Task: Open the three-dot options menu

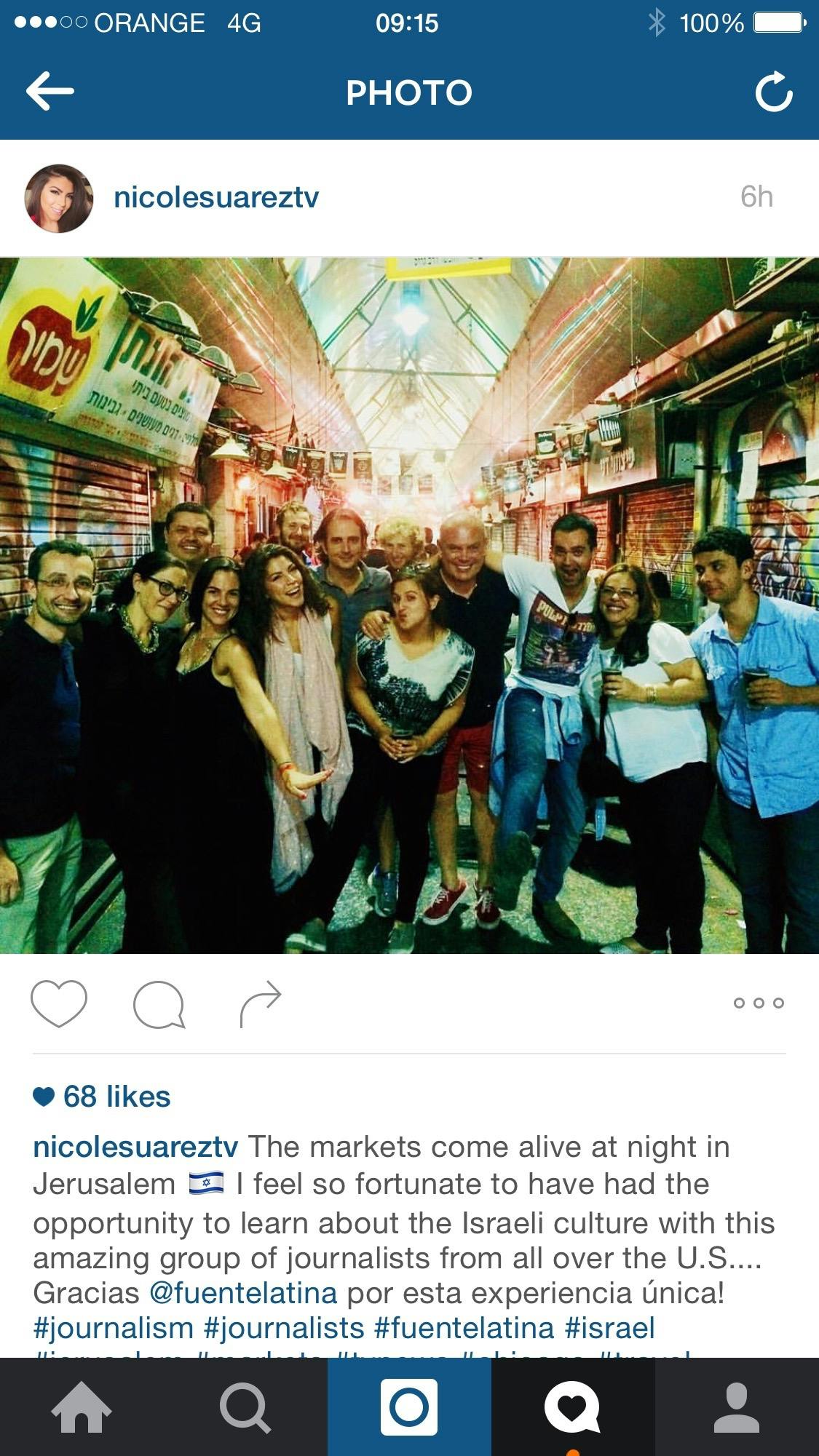Action: [x=758, y=1003]
